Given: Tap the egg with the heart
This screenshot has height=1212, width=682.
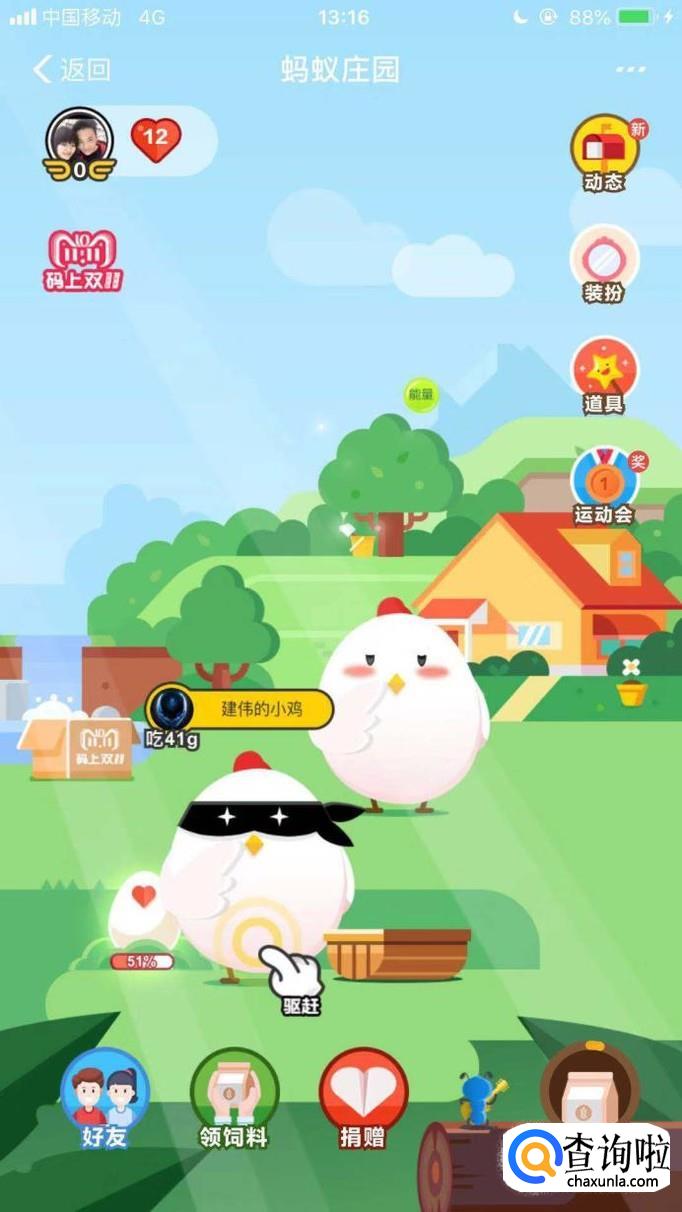Looking at the screenshot, I should pos(144,912).
